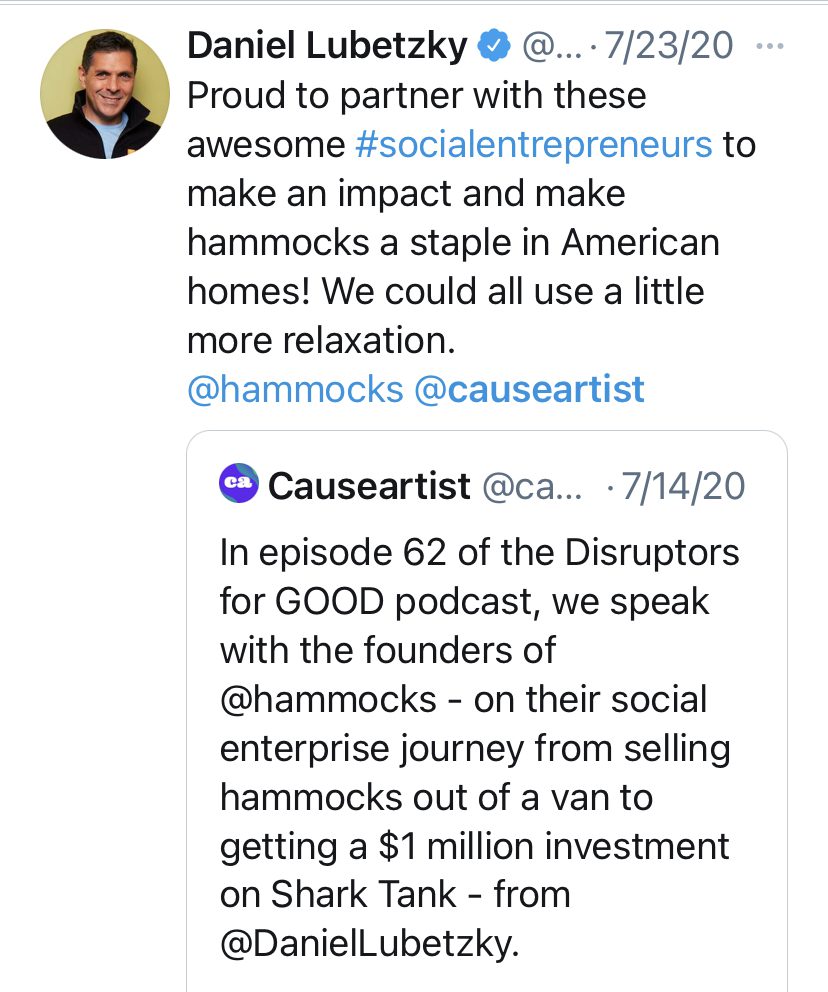
Task: Open the #socialentrepreneurs hashtag
Action: click(x=533, y=144)
